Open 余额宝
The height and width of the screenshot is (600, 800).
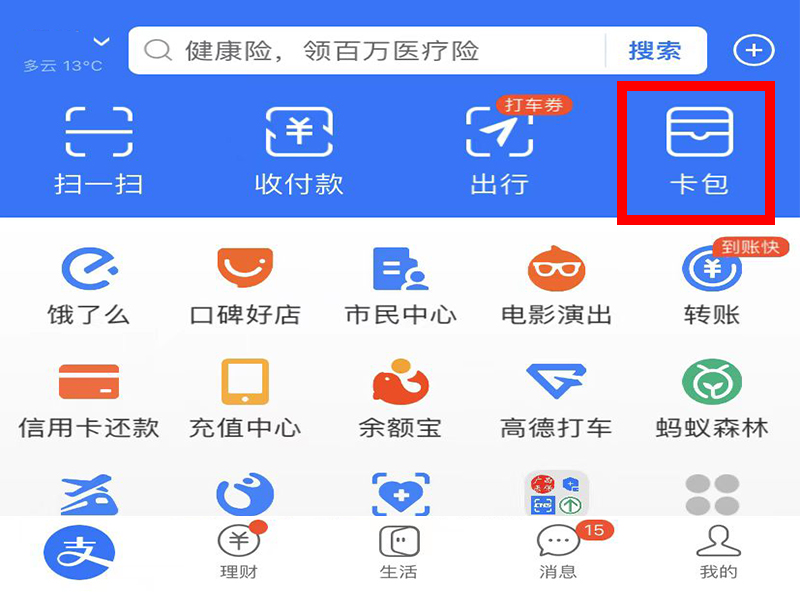[400, 400]
